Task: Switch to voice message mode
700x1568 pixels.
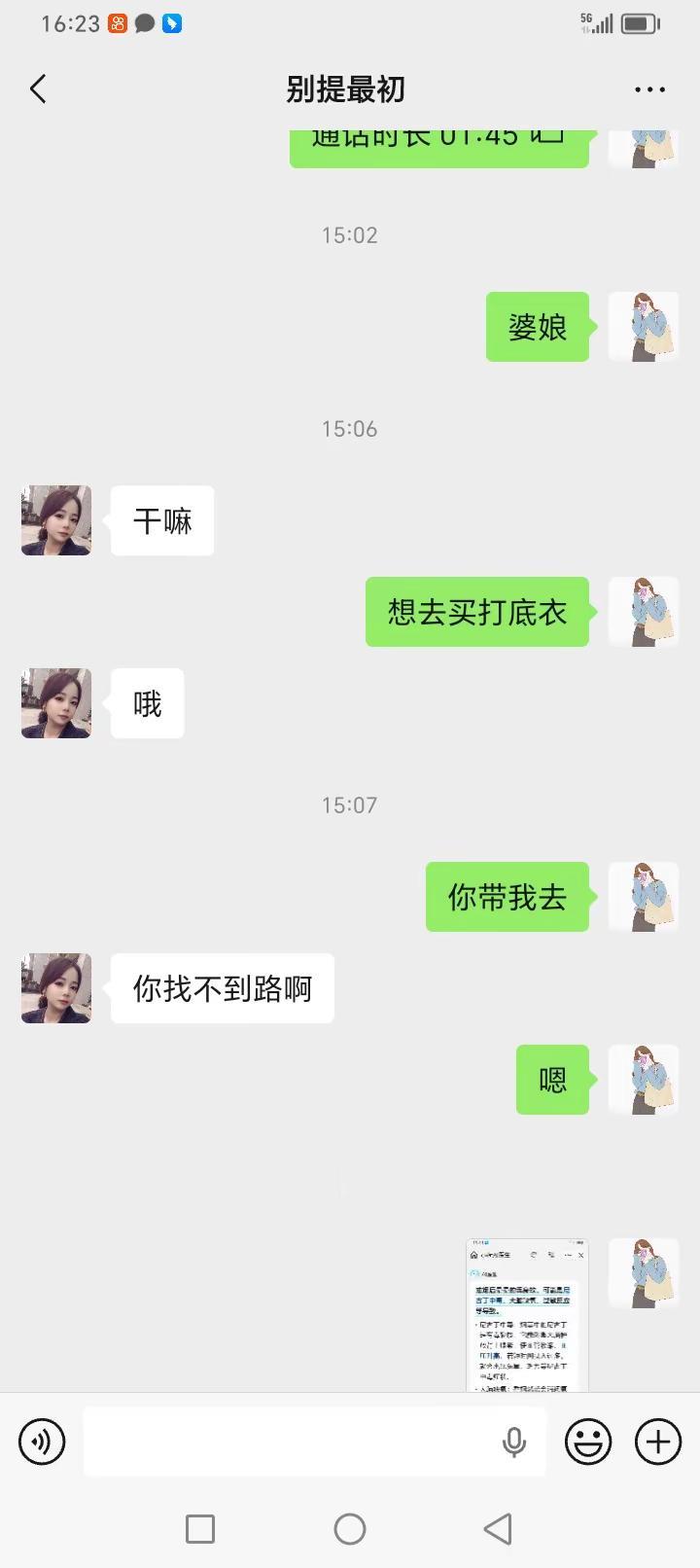Action: [x=41, y=1442]
